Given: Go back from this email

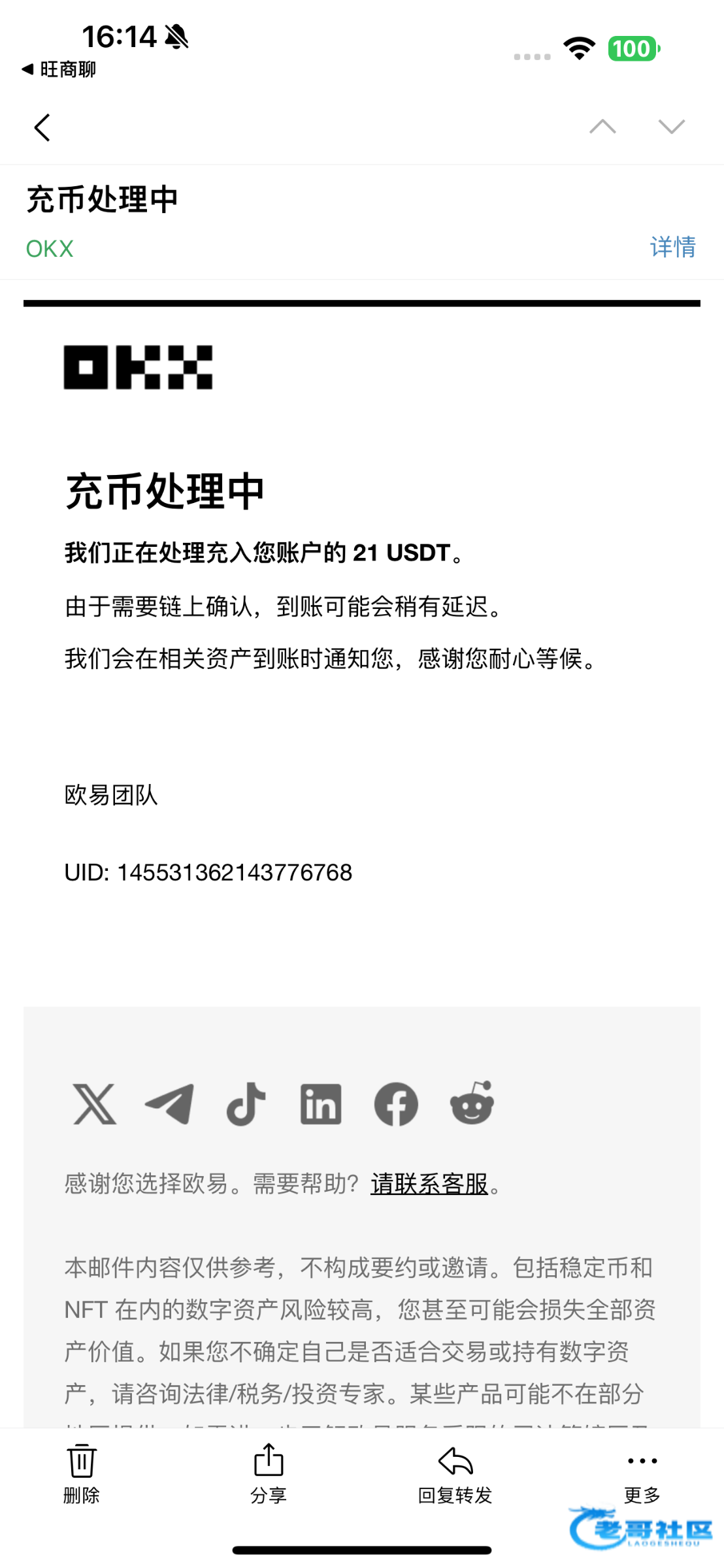Looking at the screenshot, I should tap(42, 127).
